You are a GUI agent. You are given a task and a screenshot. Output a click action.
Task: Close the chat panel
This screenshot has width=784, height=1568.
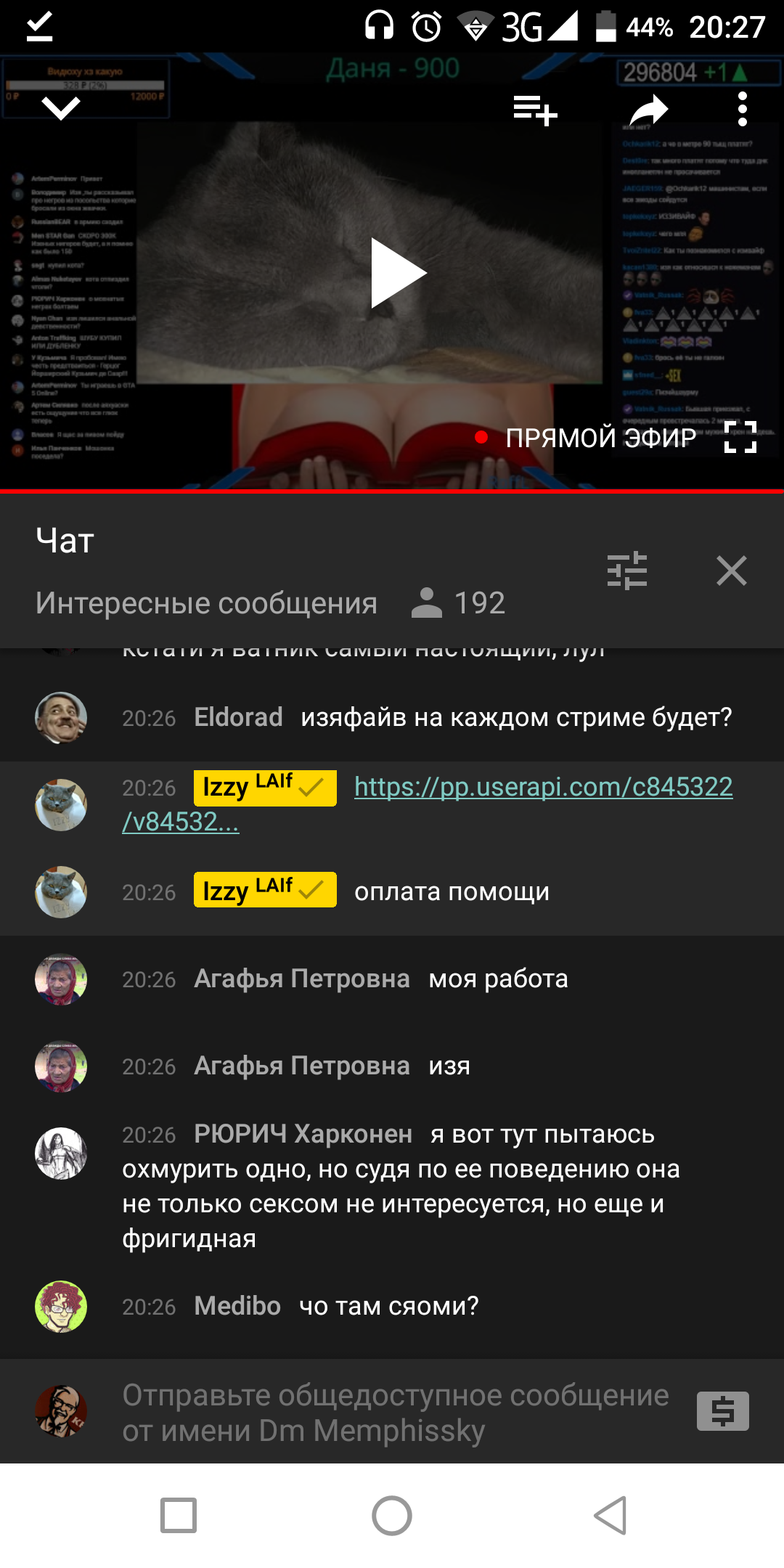click(x=731, y=571)
